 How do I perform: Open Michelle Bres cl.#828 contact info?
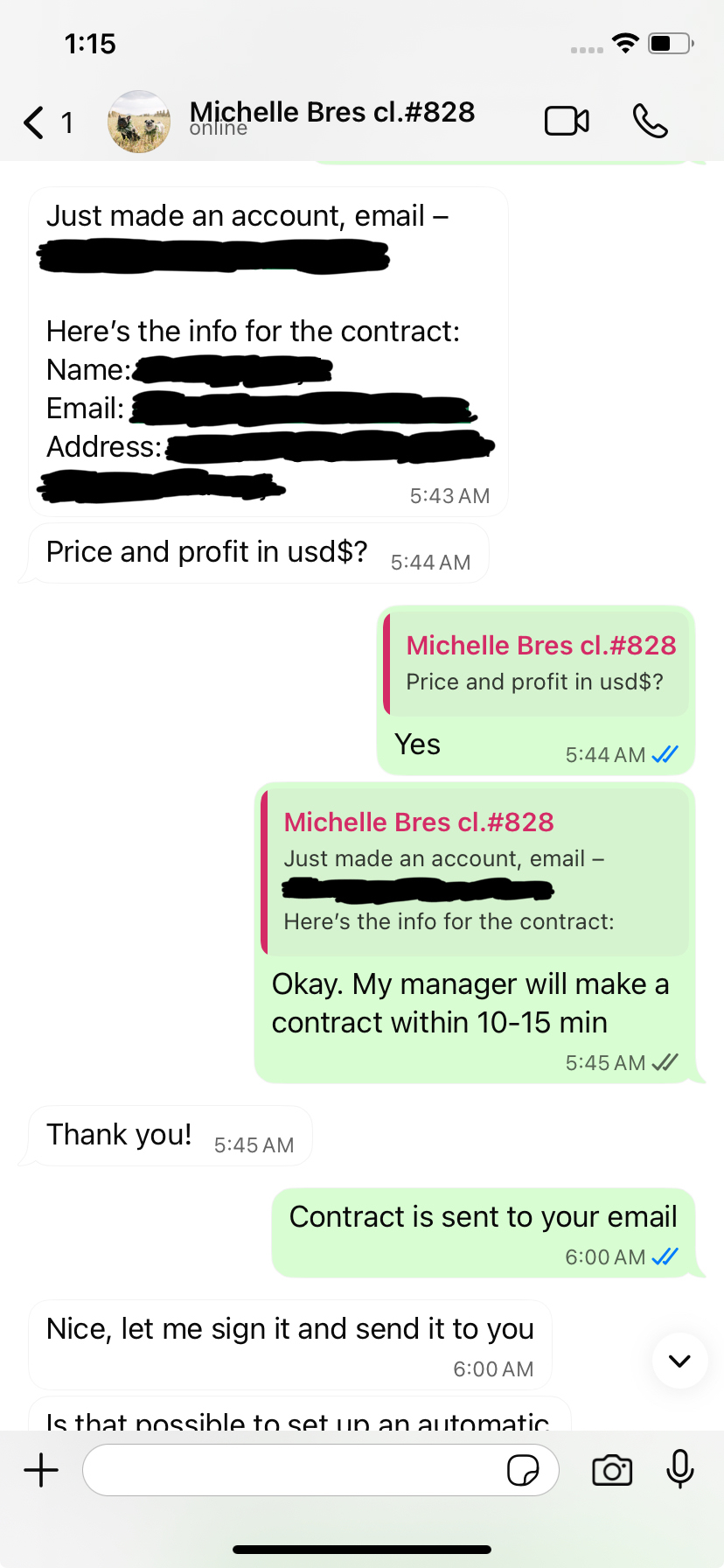point(332,119)
